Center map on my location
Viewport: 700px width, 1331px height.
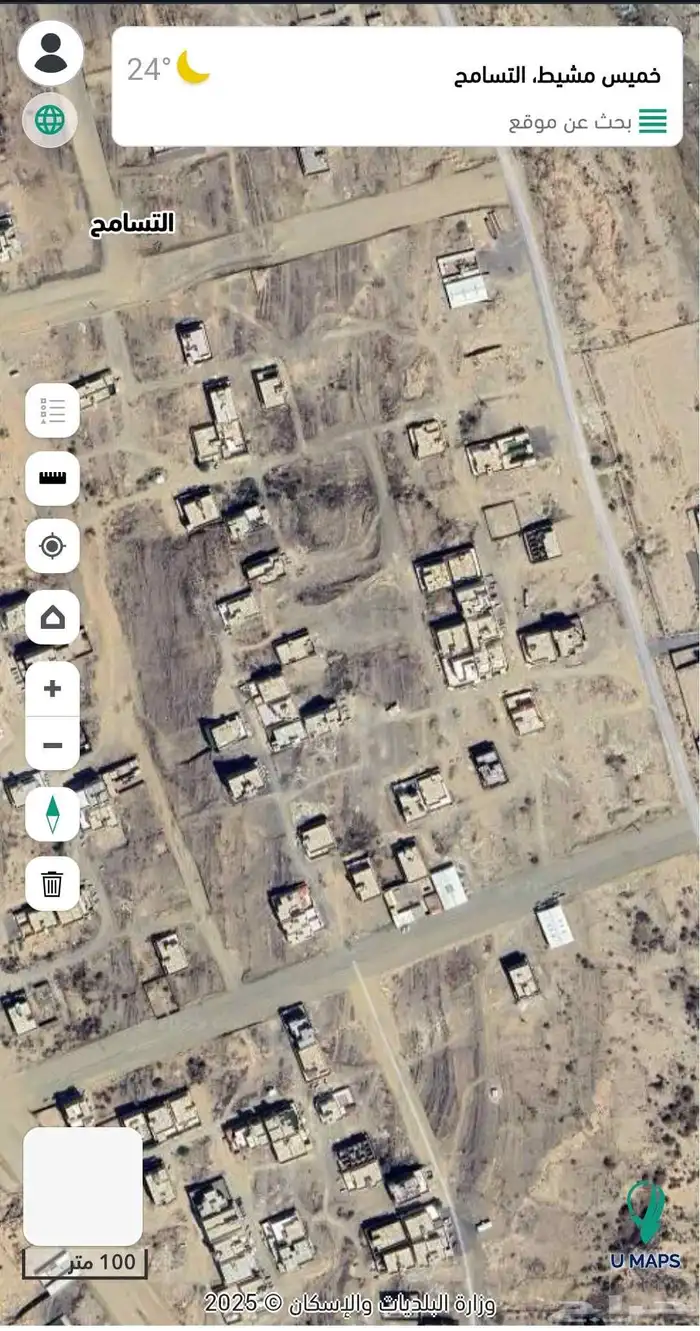52,546
